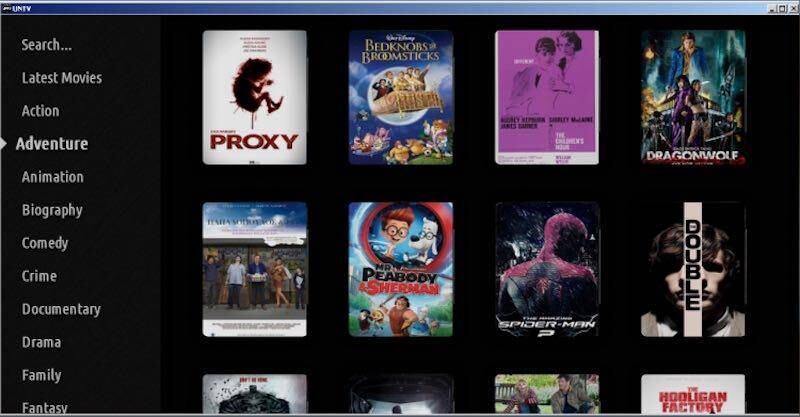This screenshot has height=417, width=800.
Task: Select the Documentary category
Action: (61, 309)
